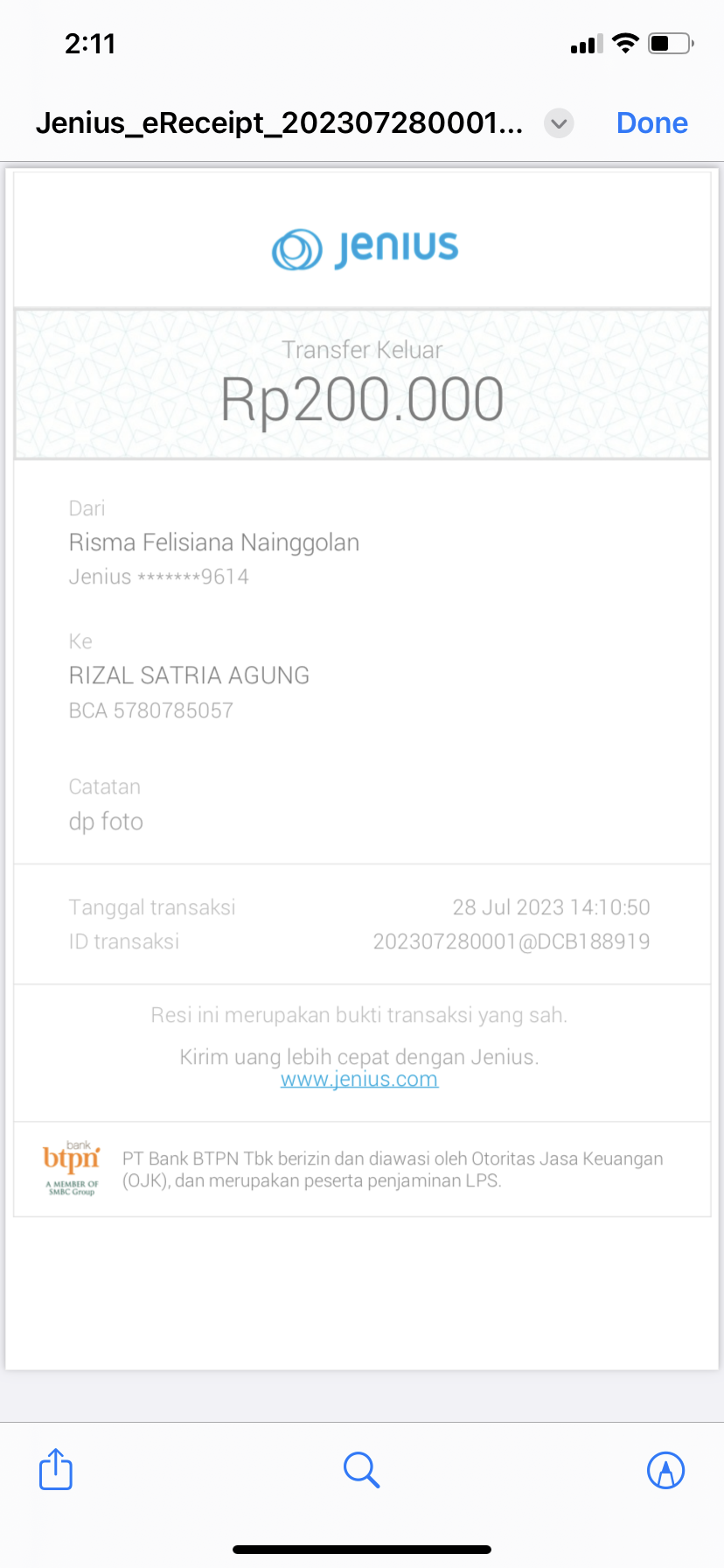This screenshot has width=724, height=1568.
Task: Search within the document
Action: [x=361, y=1470]
